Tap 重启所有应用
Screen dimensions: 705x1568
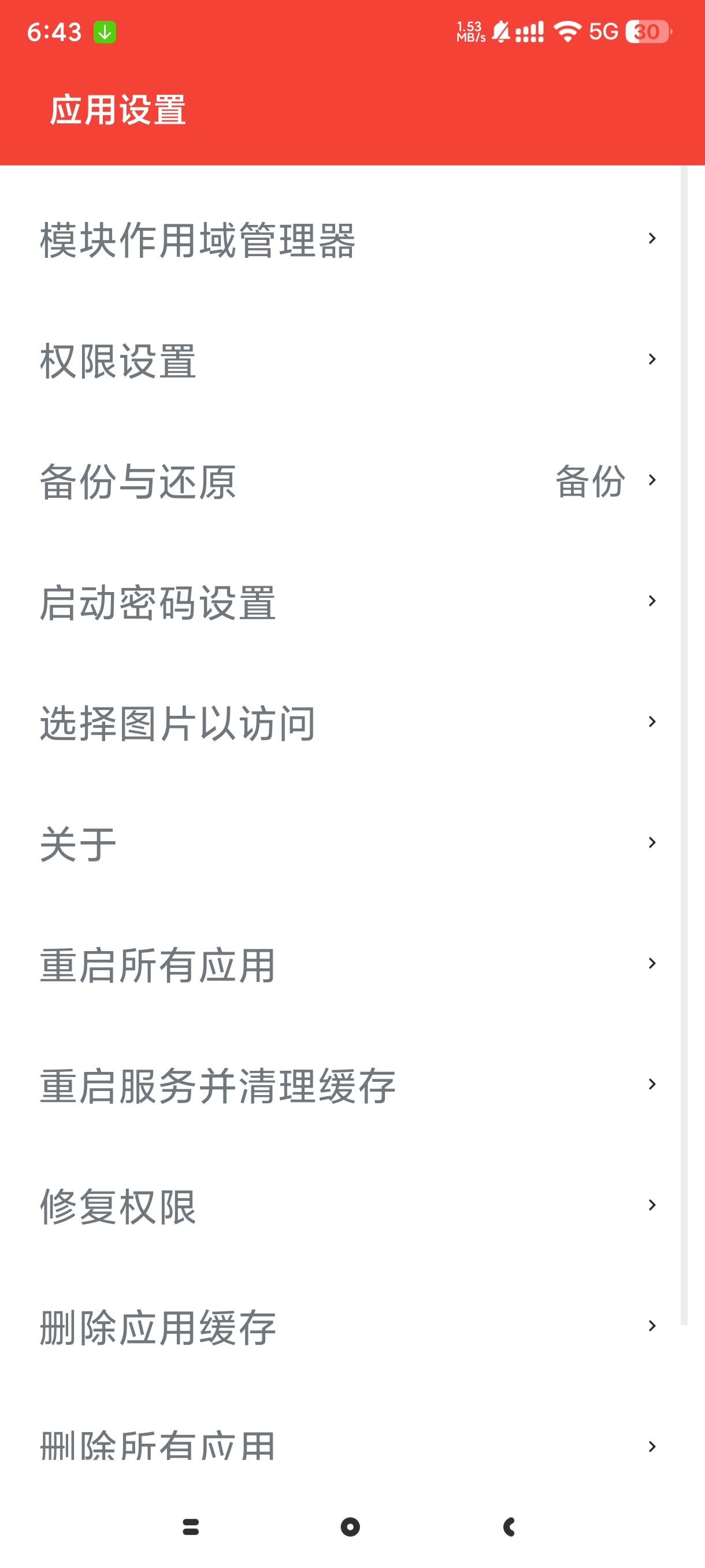tap(340, 964)
